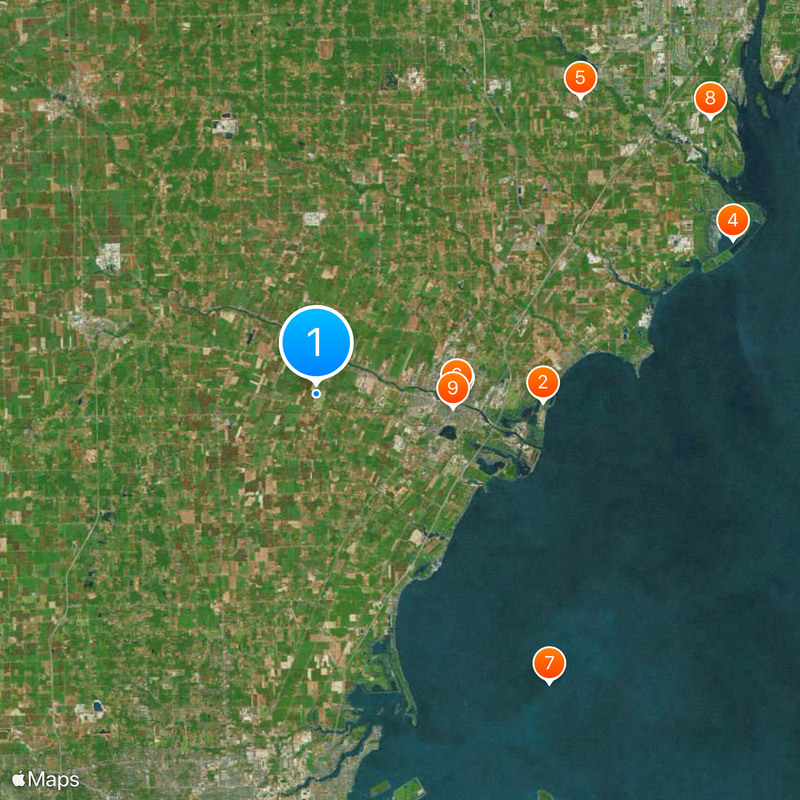800x800 pixels.
Task: Tap map pin number 7 in the water
Action: (549, 663)
